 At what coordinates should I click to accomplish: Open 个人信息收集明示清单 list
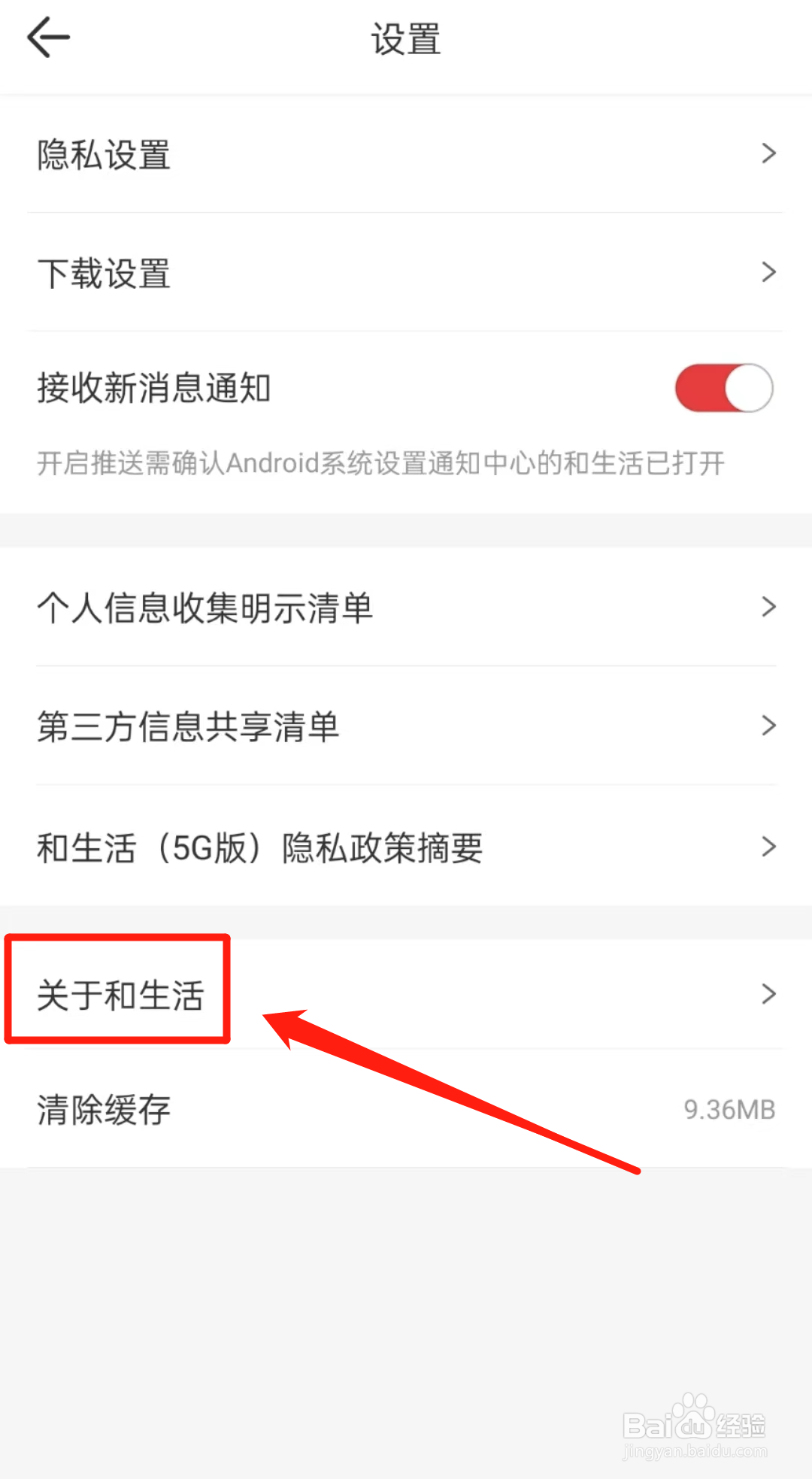coord(205,608)
